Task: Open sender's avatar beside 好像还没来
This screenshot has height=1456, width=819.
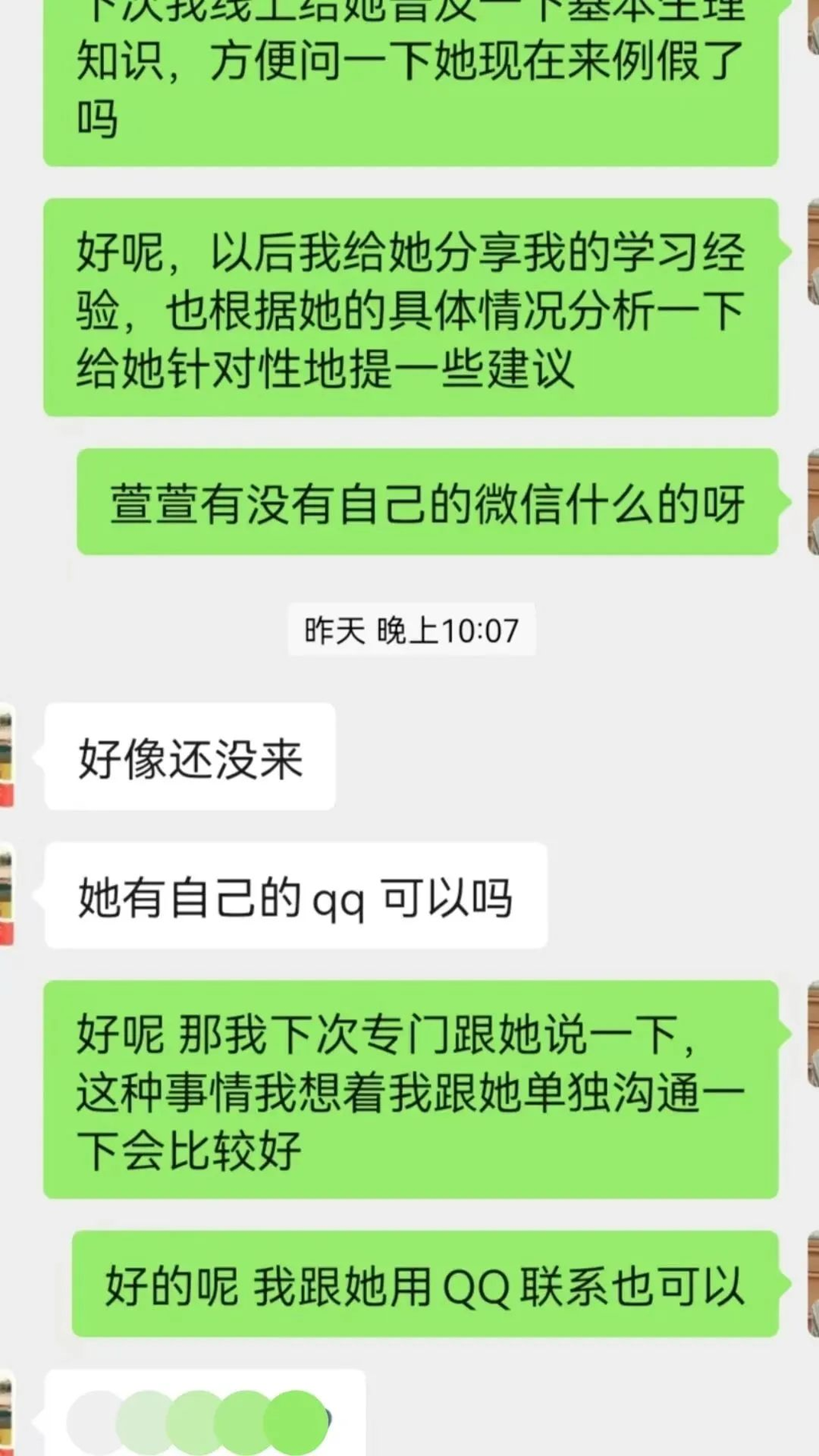Action: click(x=6, y=756)
